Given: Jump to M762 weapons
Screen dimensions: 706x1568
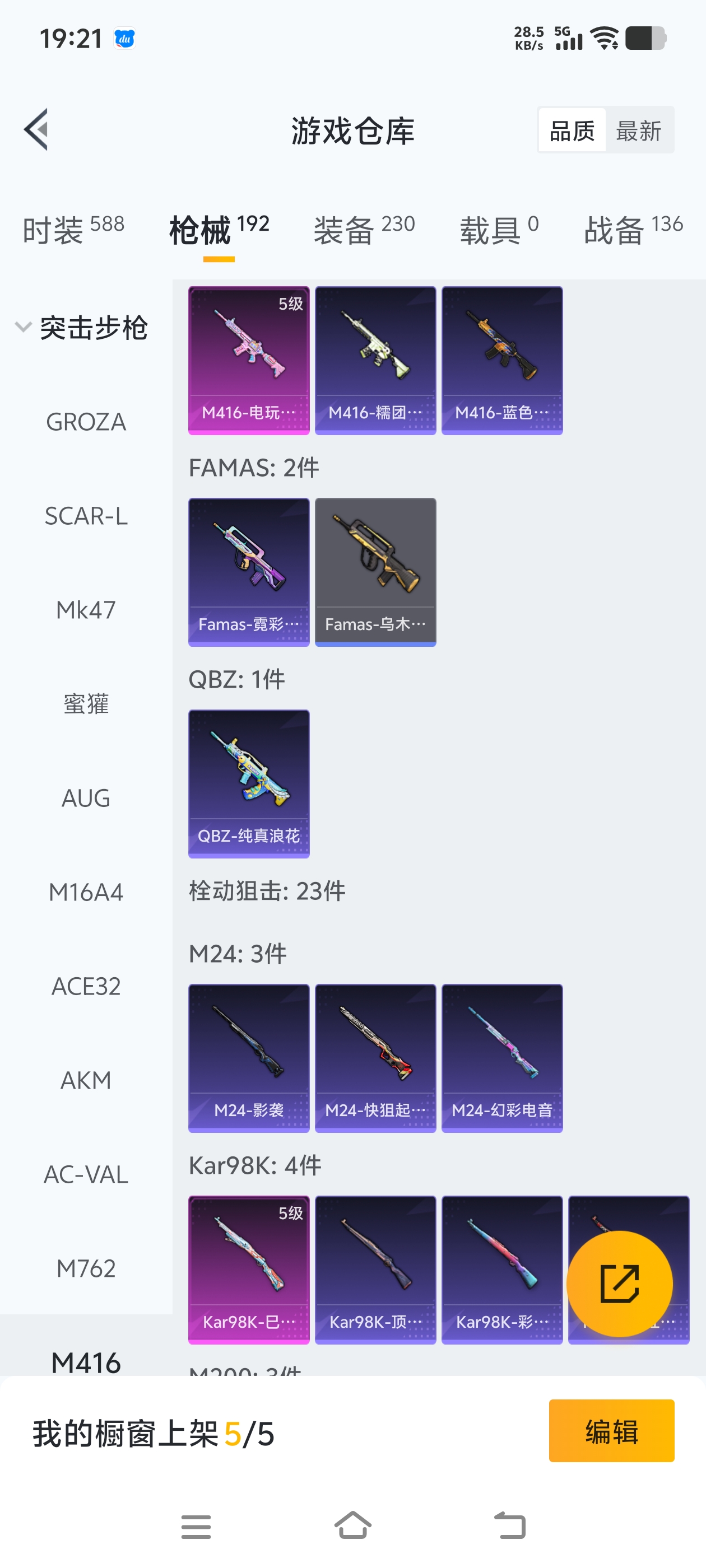Looking at the screenshot, I should point(86,1268).
